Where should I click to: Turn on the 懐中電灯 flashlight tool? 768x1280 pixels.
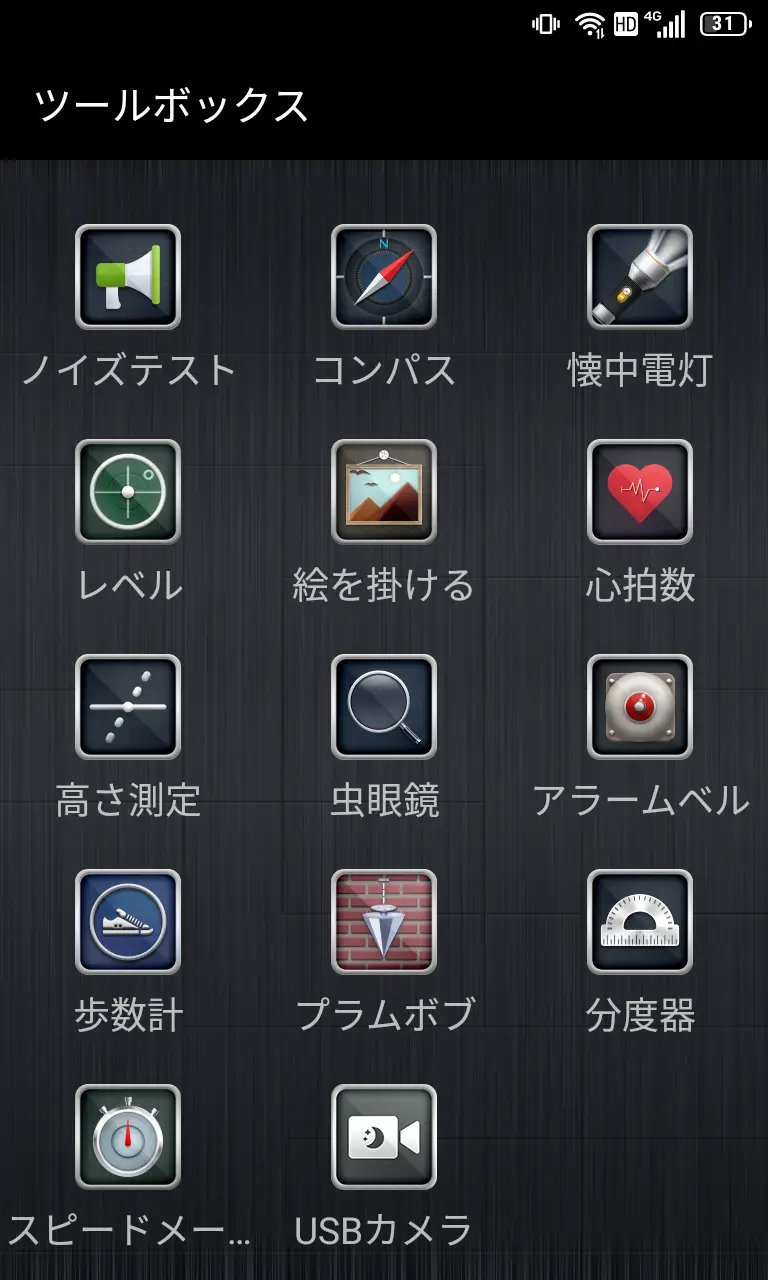640,277
